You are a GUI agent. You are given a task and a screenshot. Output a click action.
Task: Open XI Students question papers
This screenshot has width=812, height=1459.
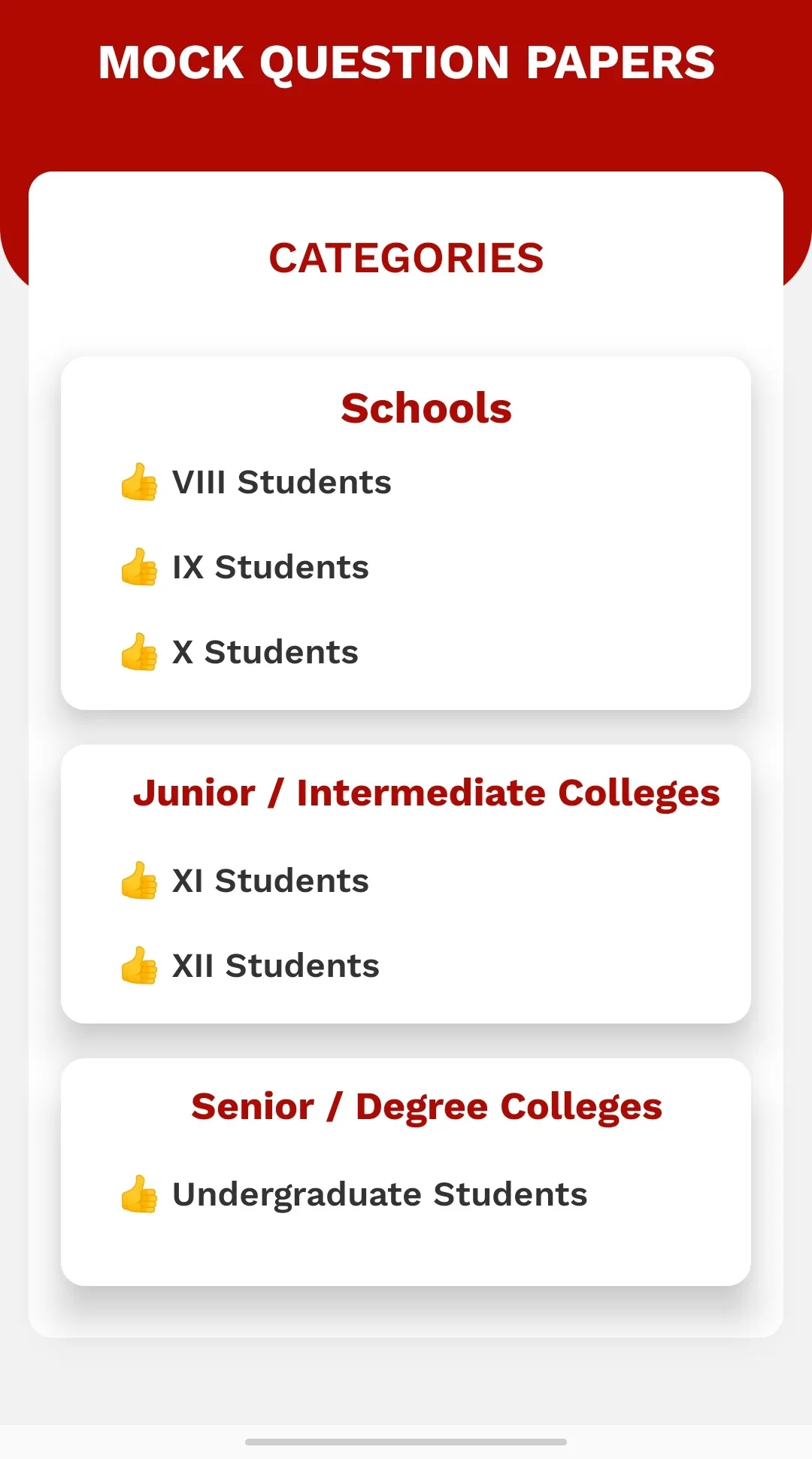pyautogui.click(x=270, y=881)
